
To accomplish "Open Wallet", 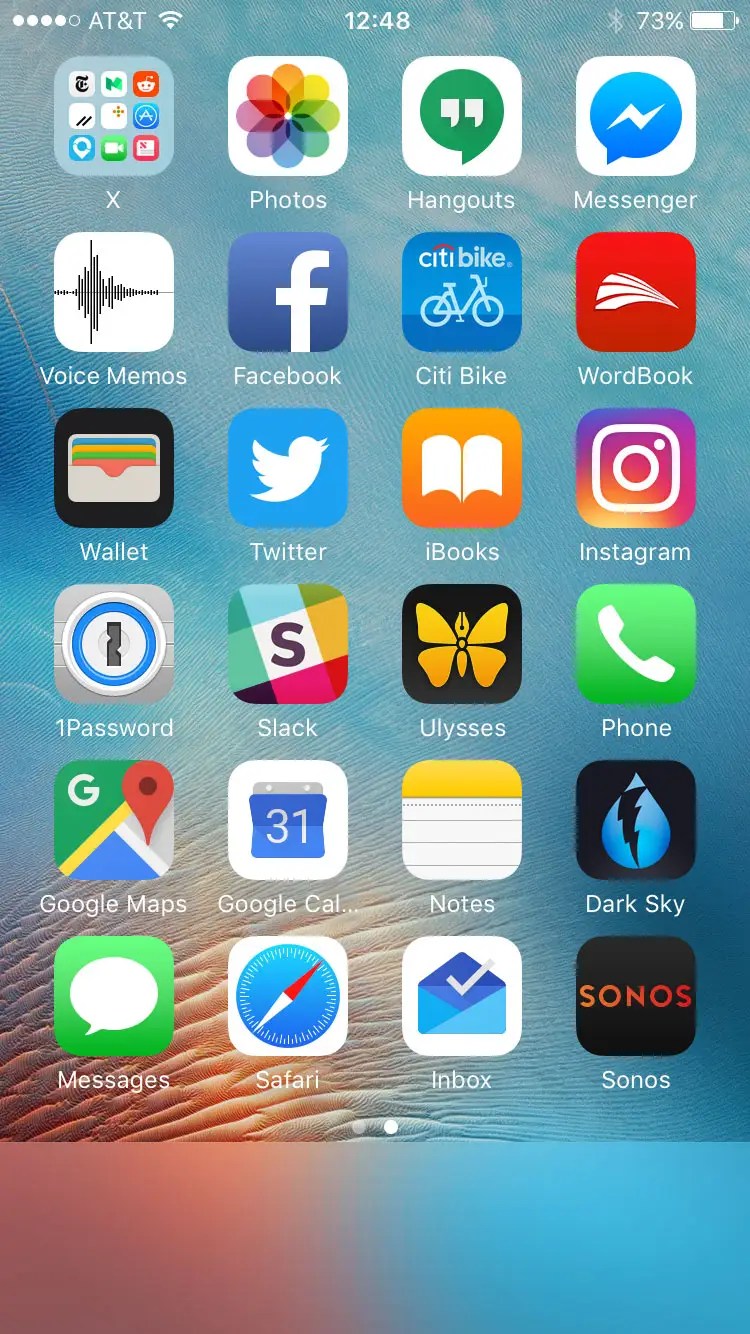I will click(113, 468).
